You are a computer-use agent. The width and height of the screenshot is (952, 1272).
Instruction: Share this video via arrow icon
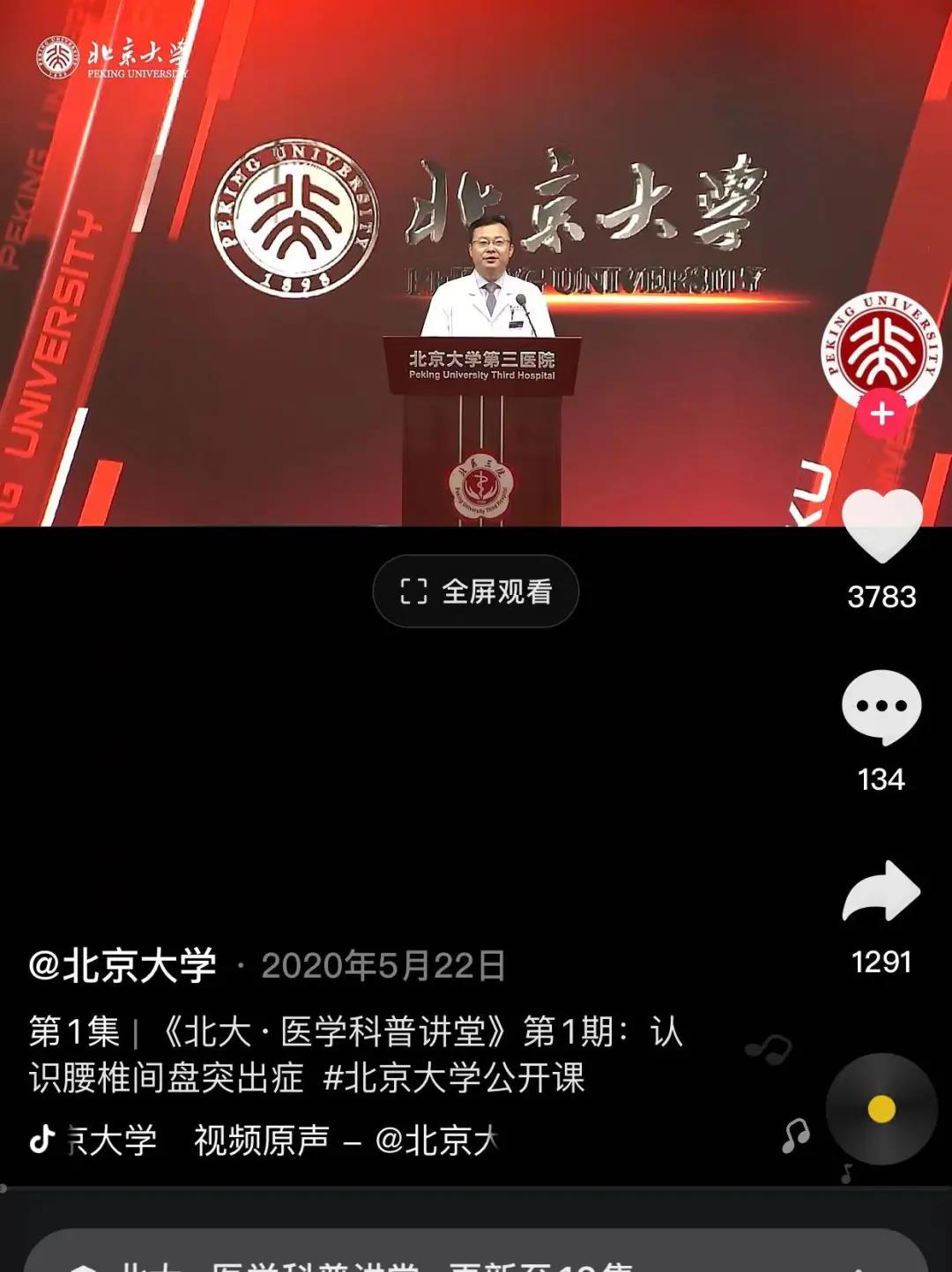click(x=881, y=892)
